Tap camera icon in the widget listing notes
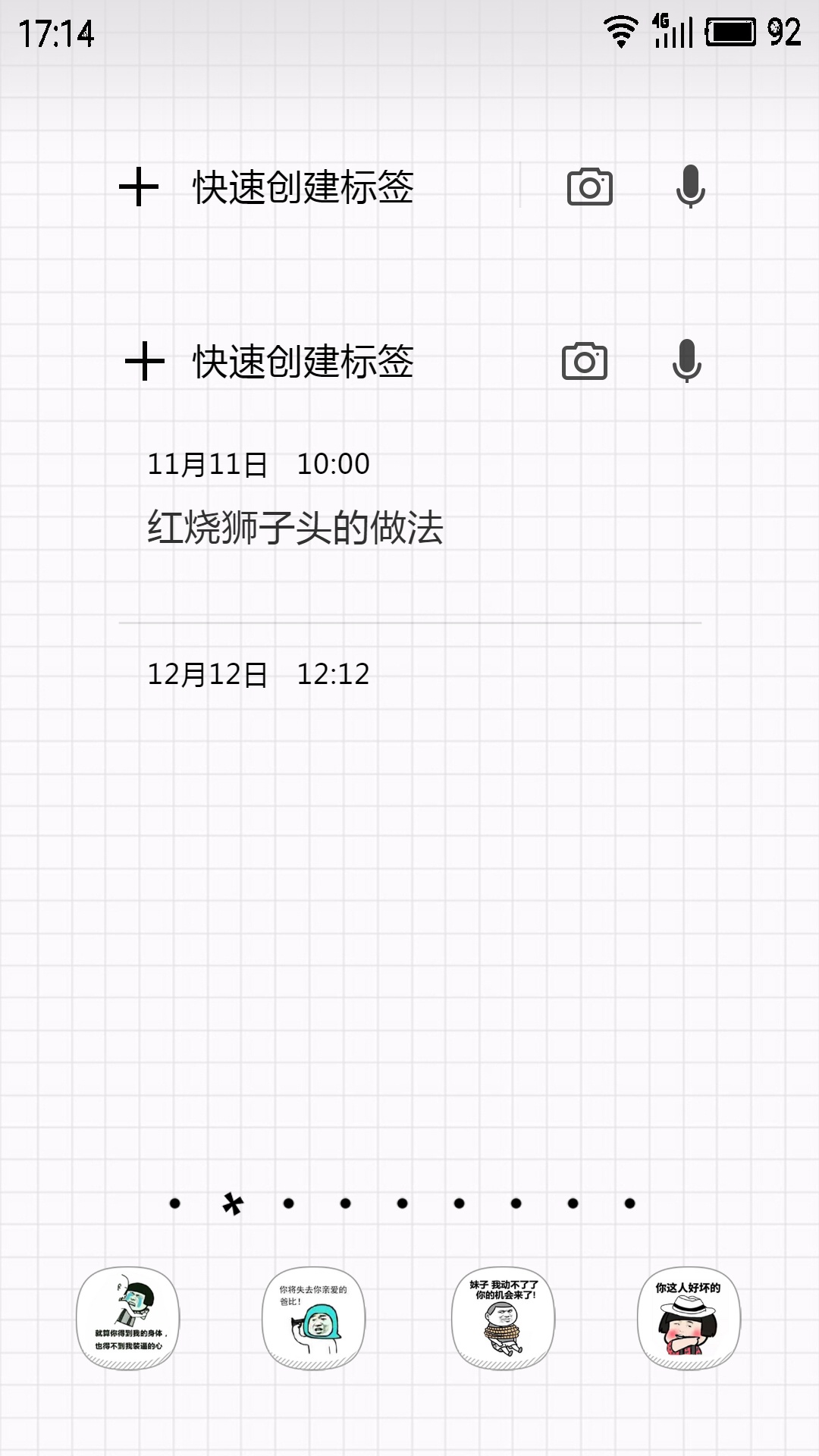 (584, 362)
